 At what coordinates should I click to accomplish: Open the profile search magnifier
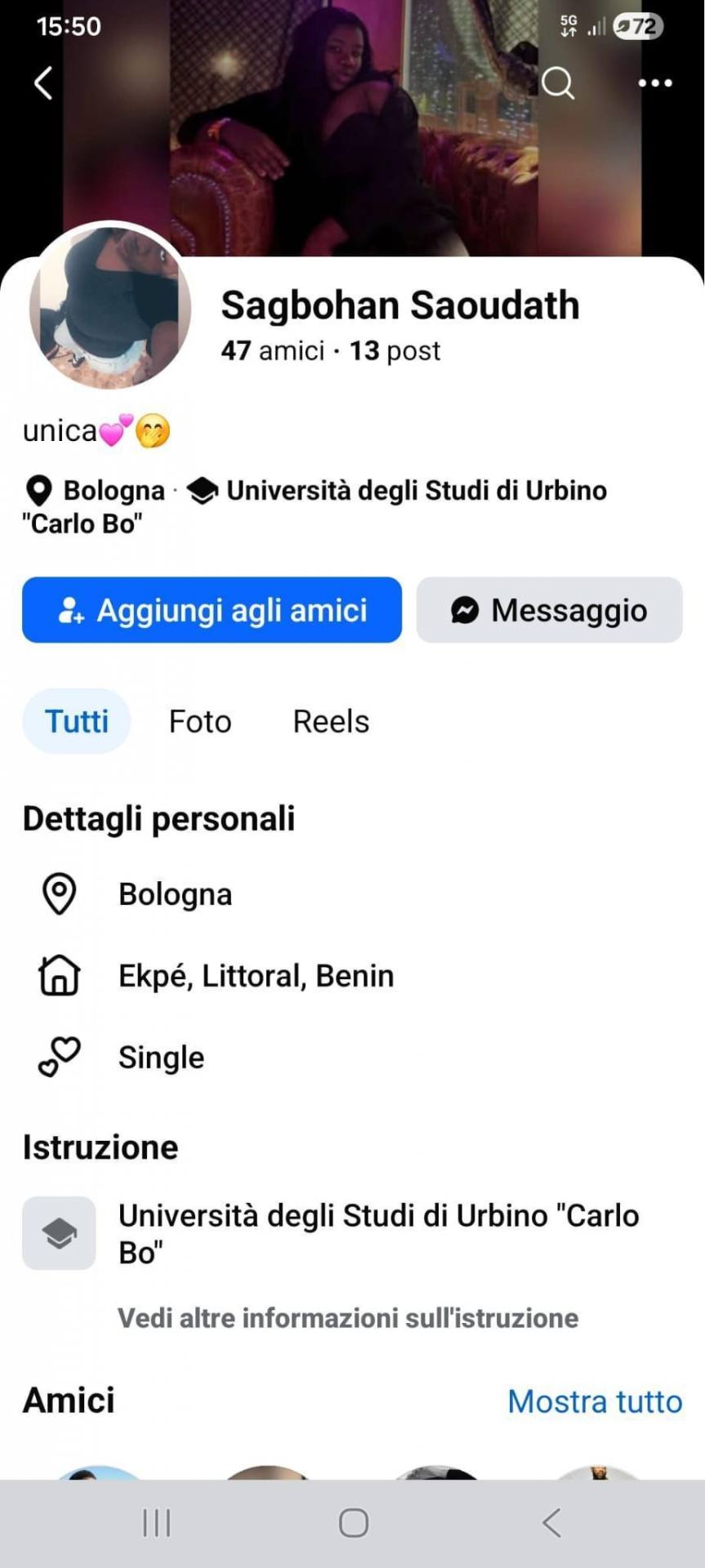(x=558, y=82)
